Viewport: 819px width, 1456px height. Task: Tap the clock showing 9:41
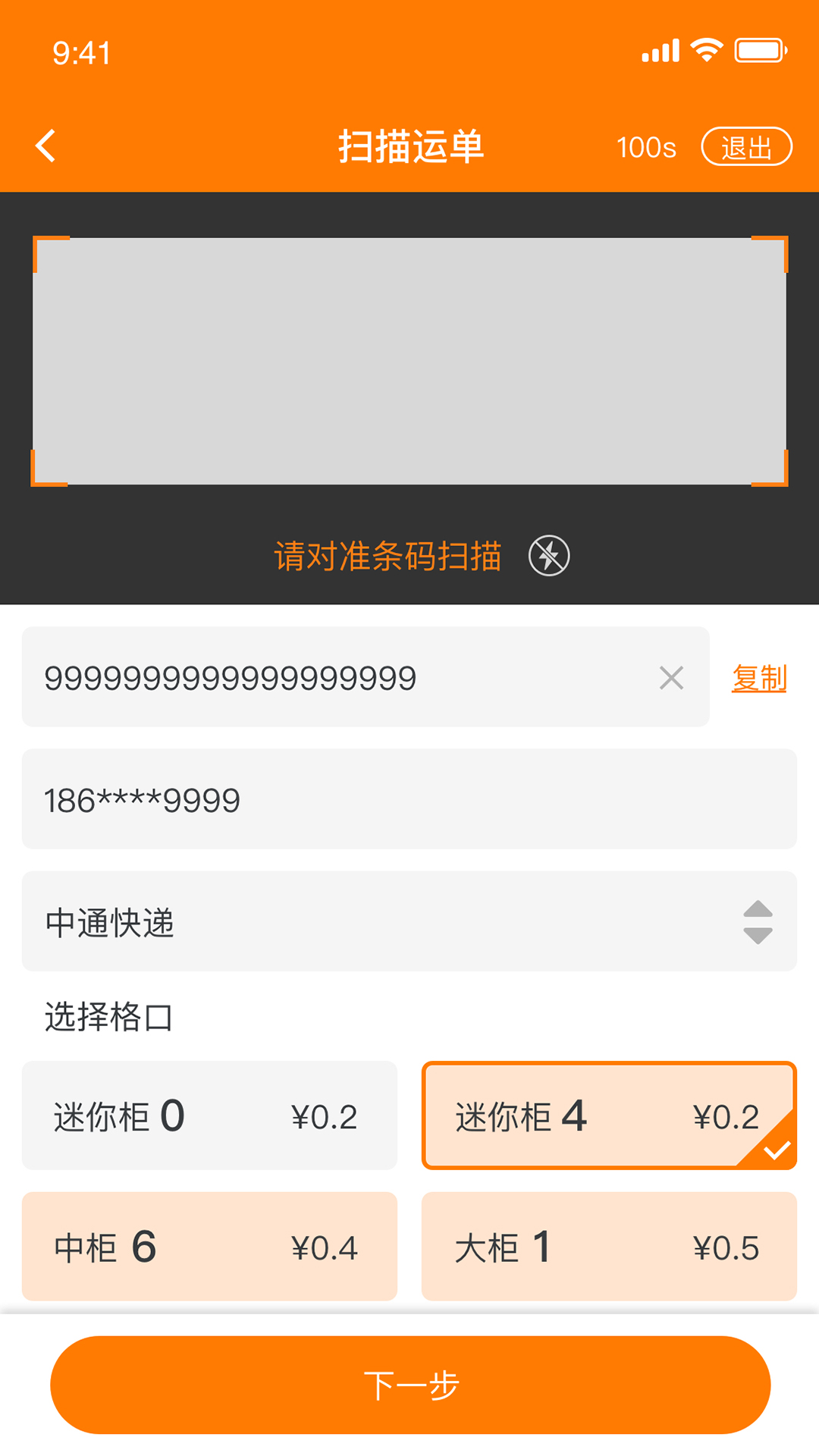(x=80, y=52)
